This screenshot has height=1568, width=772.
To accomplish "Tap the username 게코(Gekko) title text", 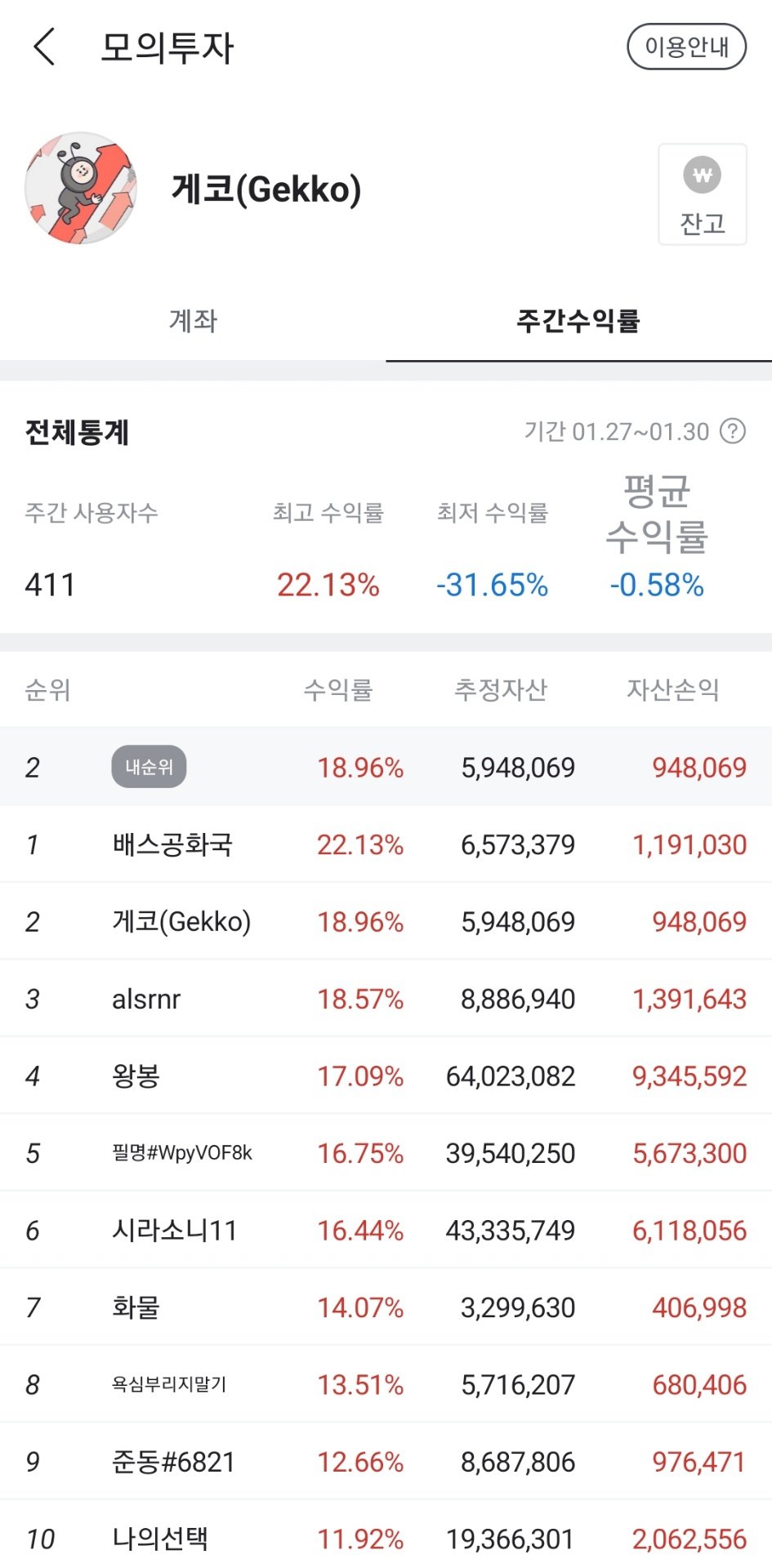I will 266,189.
